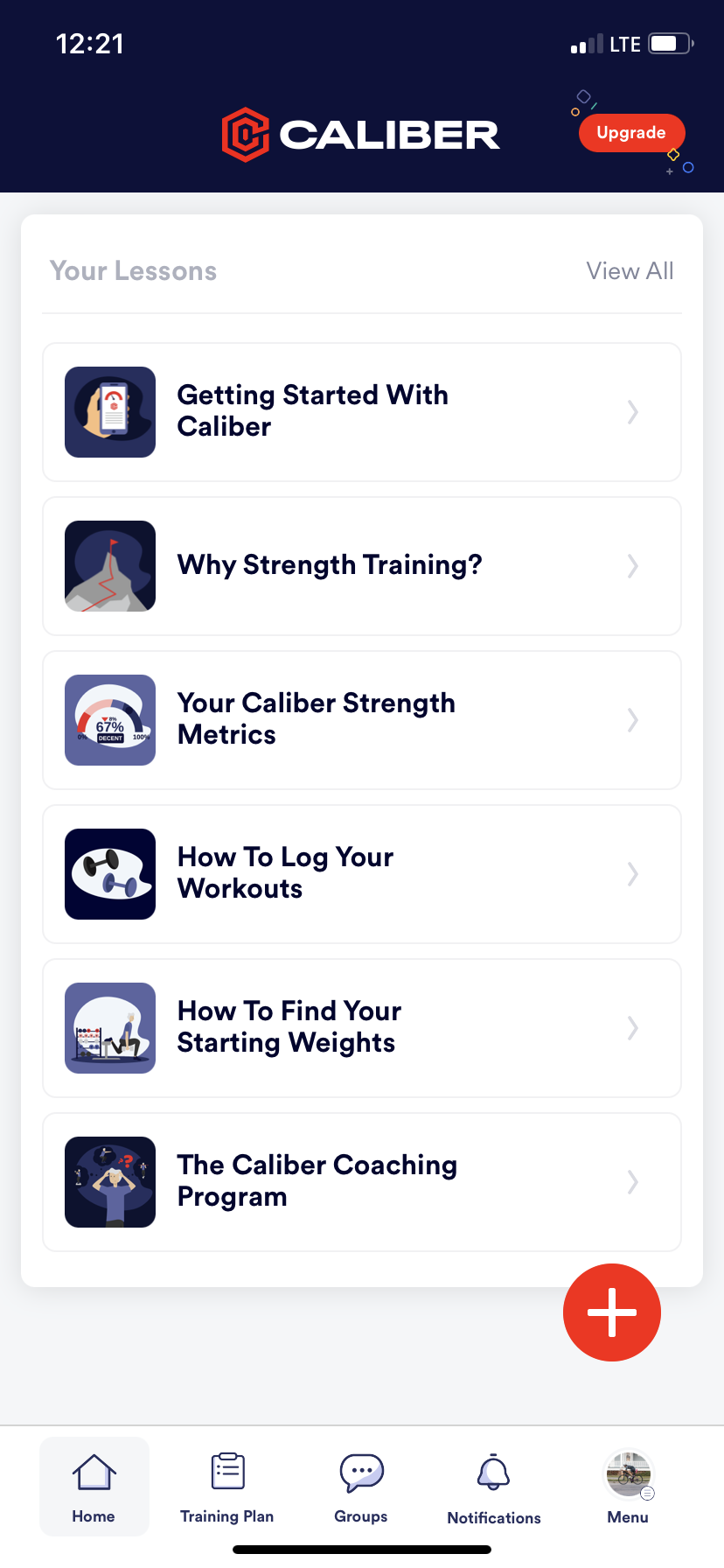
Task: Expand The Caliber Coaching Program lesson chevron
Action: point(632,1182)
